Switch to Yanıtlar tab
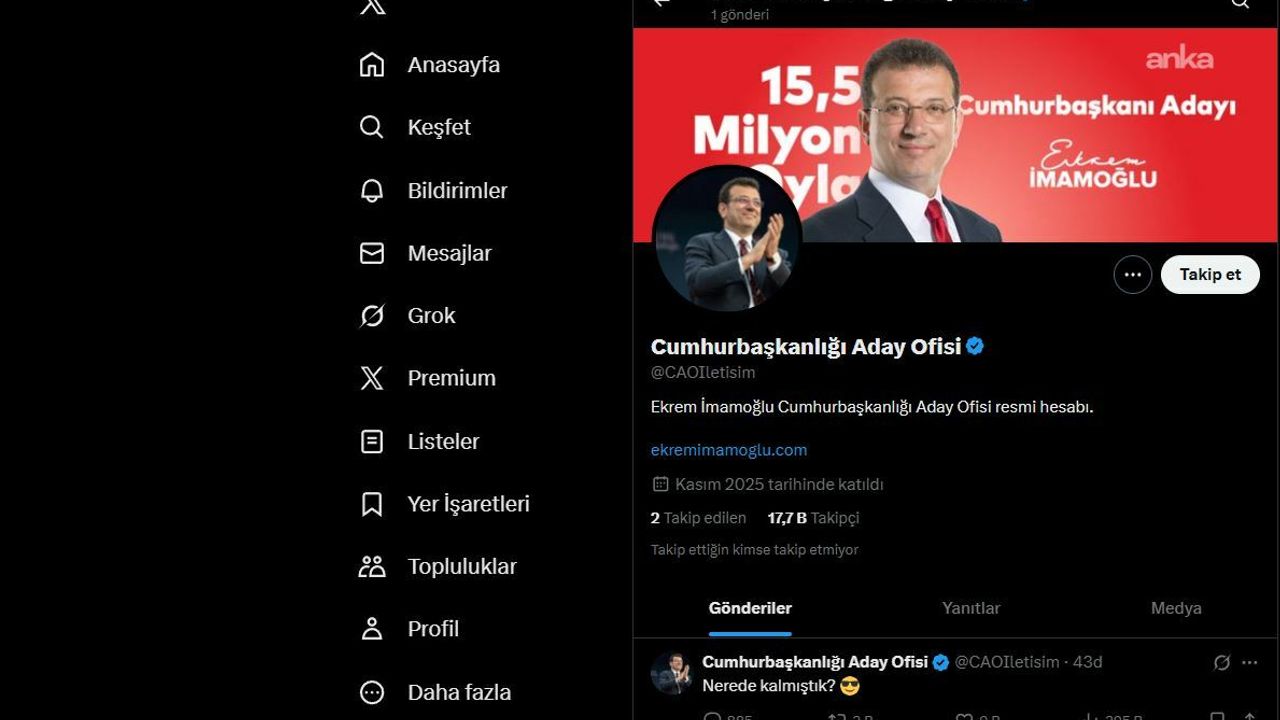 (970, 608)
